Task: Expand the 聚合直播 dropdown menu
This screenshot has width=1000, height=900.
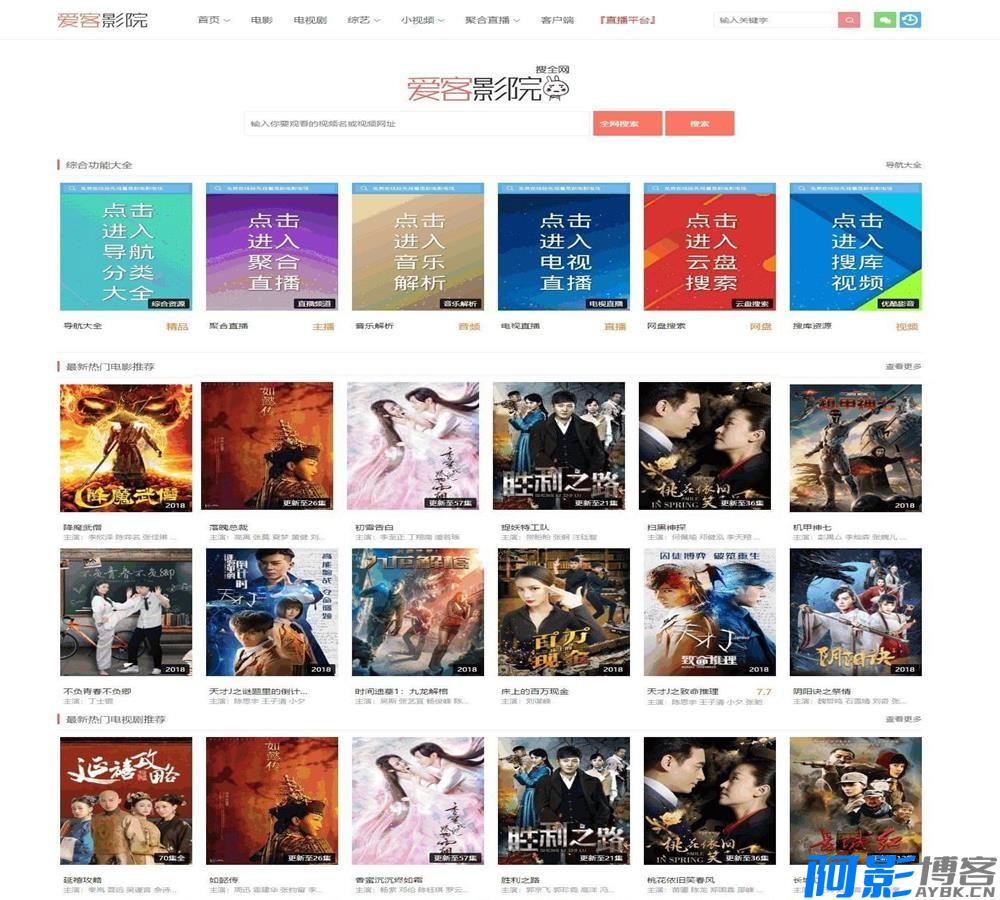Action: [491, 20]
